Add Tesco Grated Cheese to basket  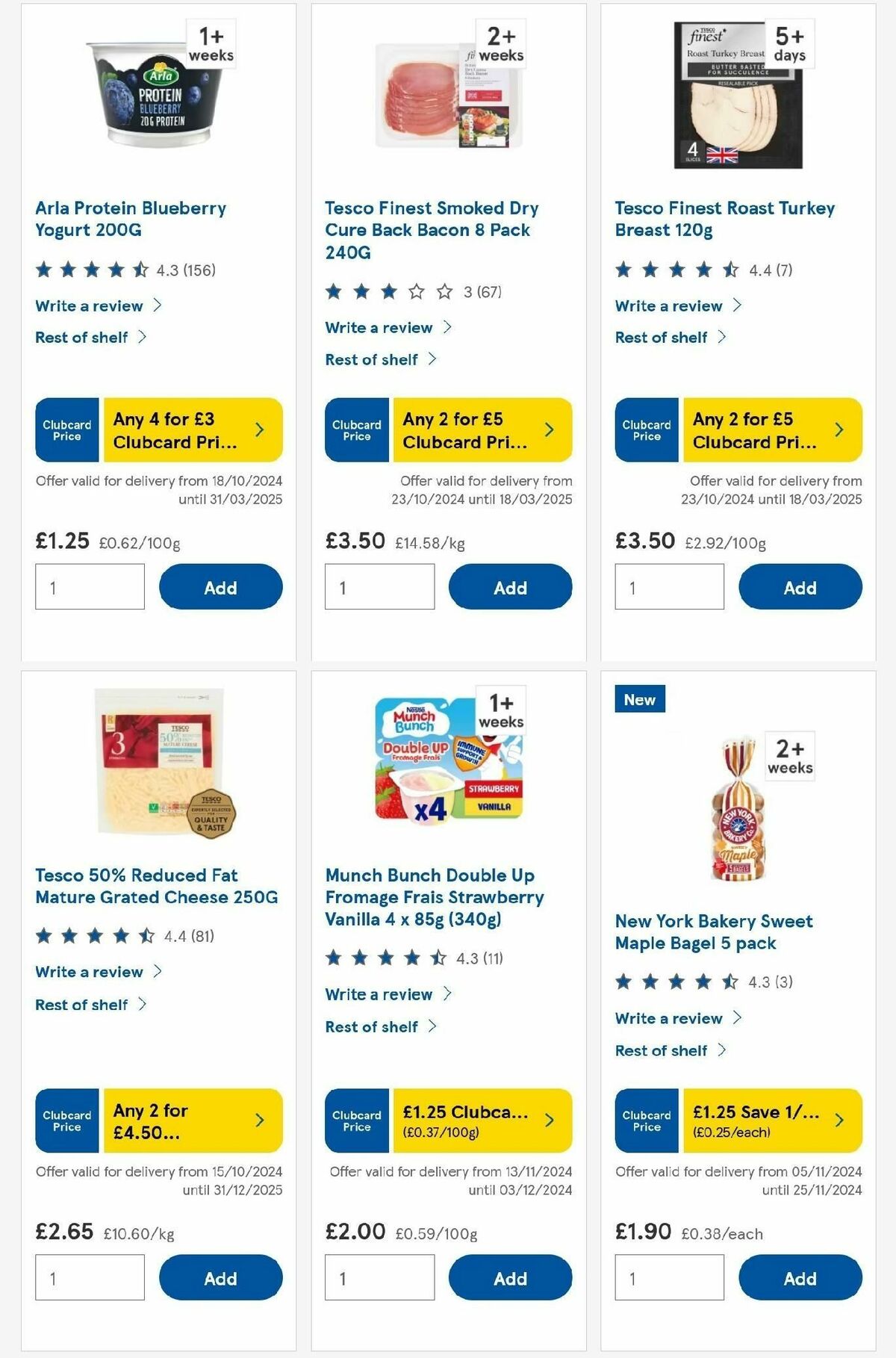point(220,1277)
